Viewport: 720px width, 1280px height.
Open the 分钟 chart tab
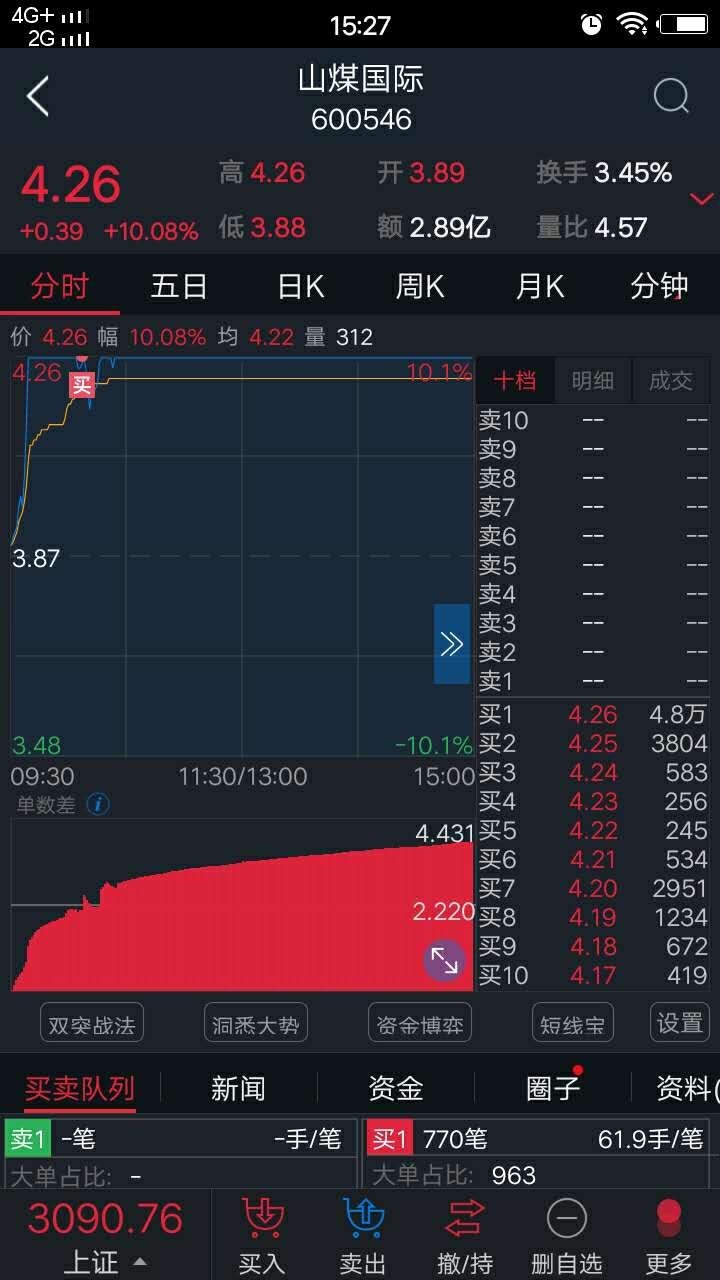660,287
